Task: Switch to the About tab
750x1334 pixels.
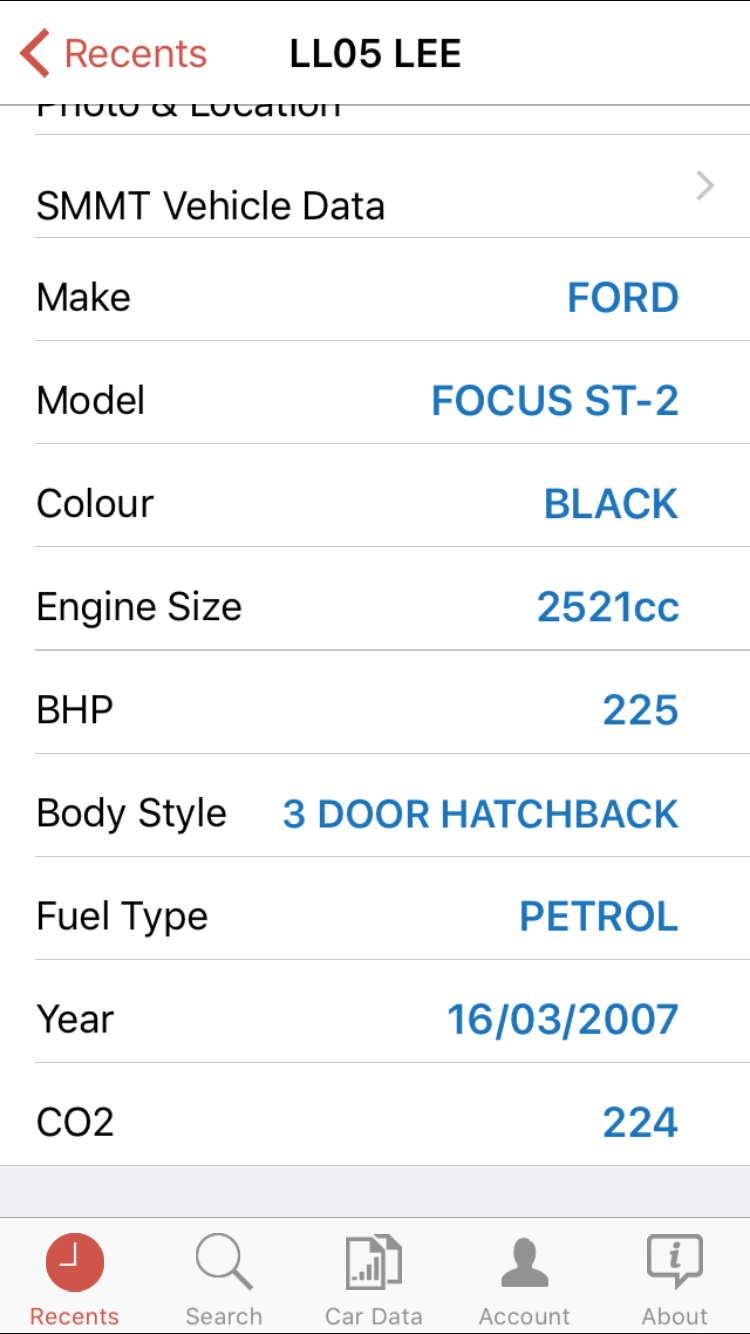Action: point(674,1278)
